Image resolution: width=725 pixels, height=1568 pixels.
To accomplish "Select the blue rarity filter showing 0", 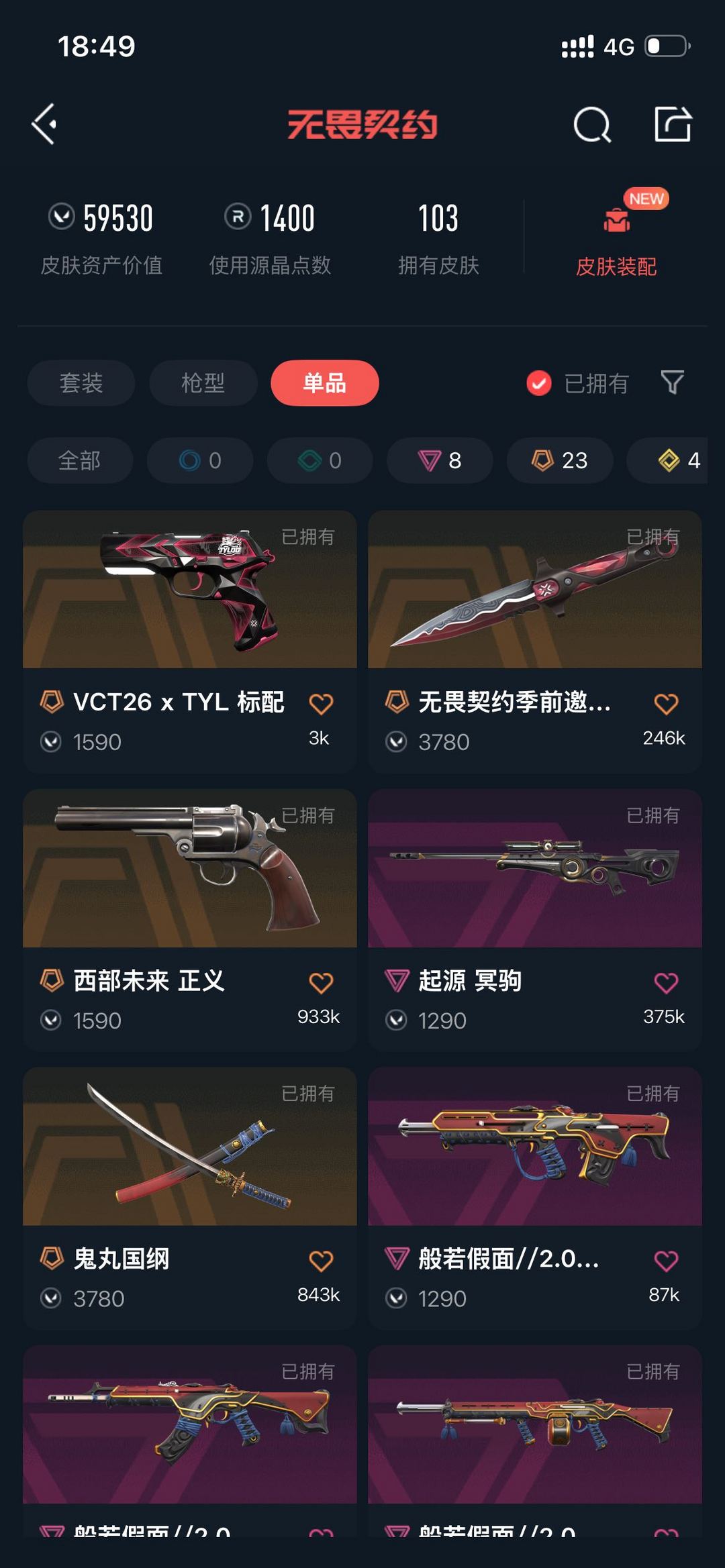I will click(x=199, y=461).
